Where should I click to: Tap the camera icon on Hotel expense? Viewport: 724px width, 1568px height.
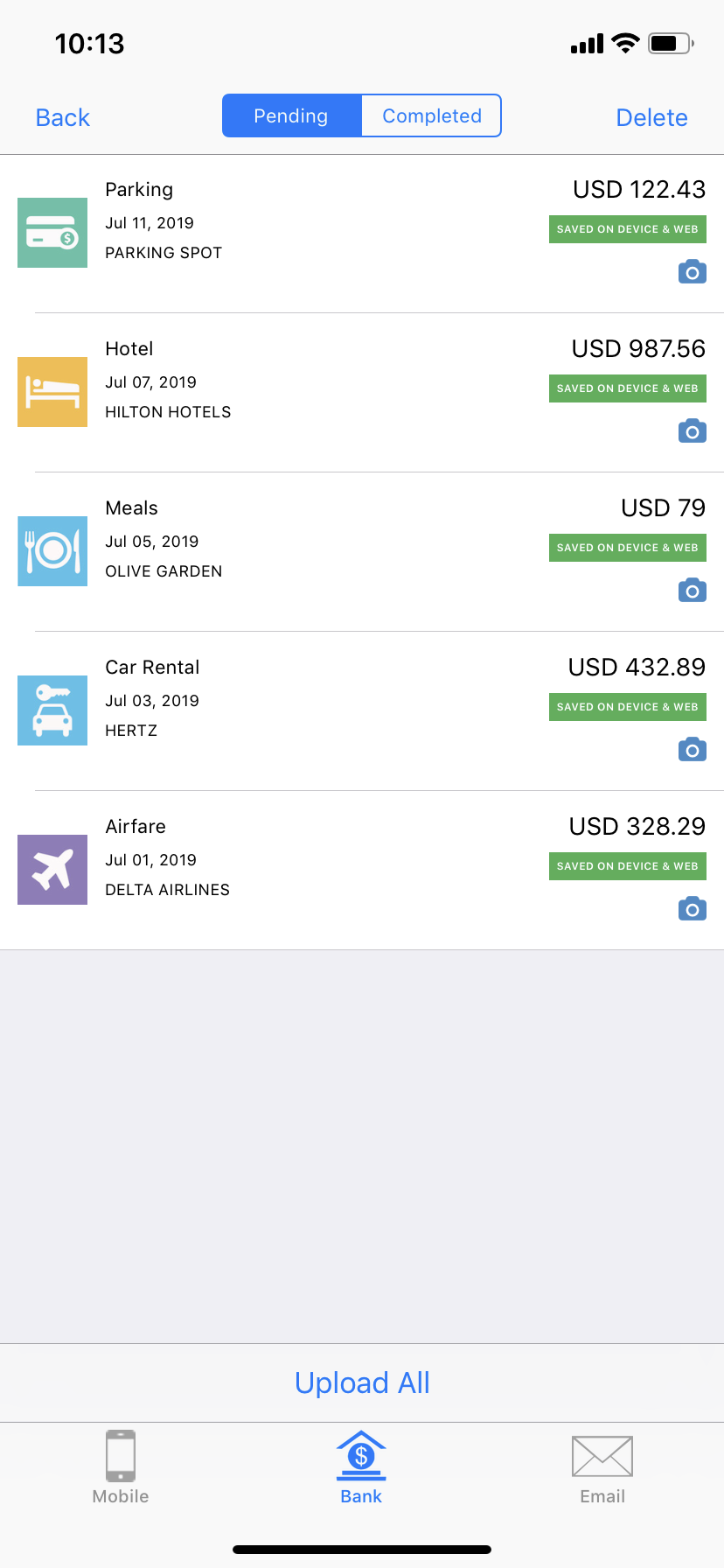click(692, 431)
